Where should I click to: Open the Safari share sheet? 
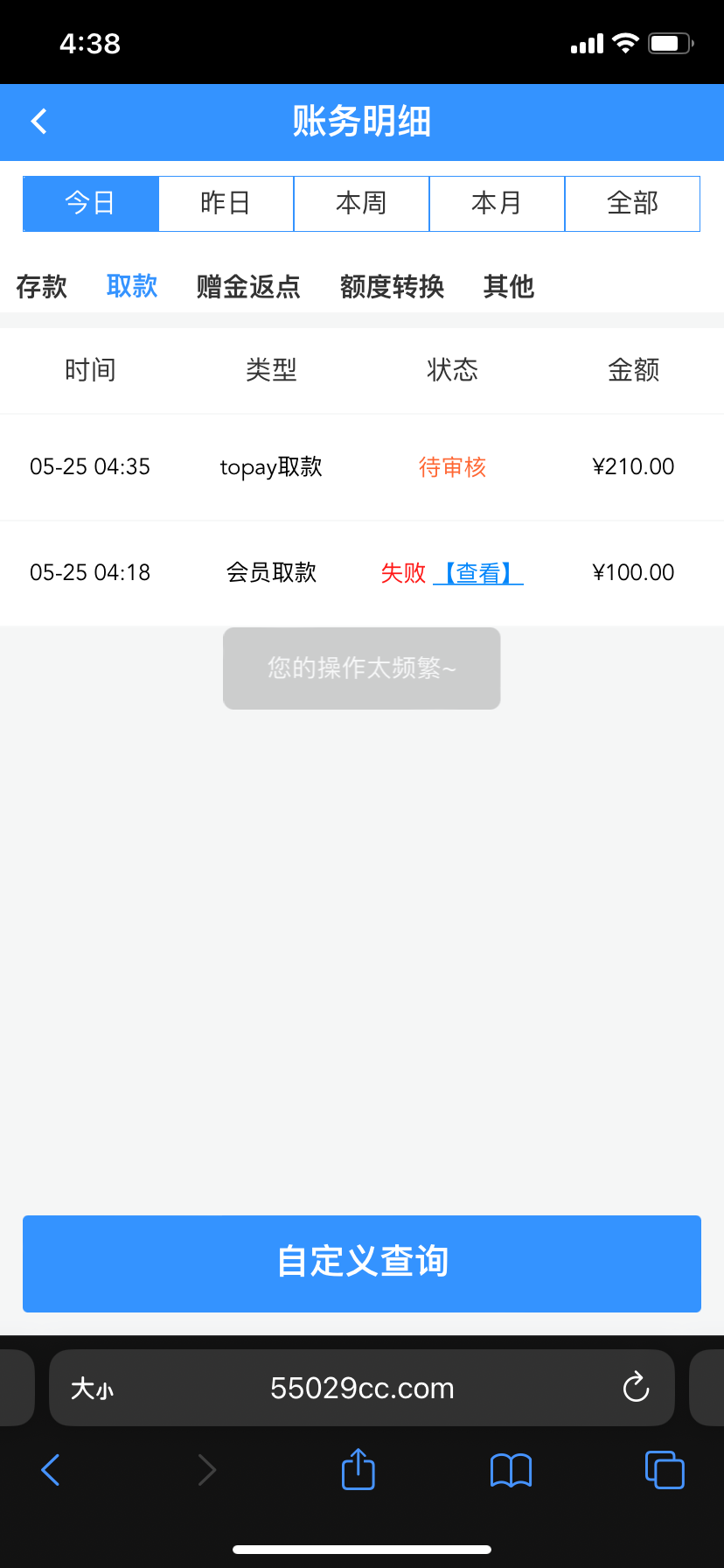pyautogui.click(x=357, y=1470)
